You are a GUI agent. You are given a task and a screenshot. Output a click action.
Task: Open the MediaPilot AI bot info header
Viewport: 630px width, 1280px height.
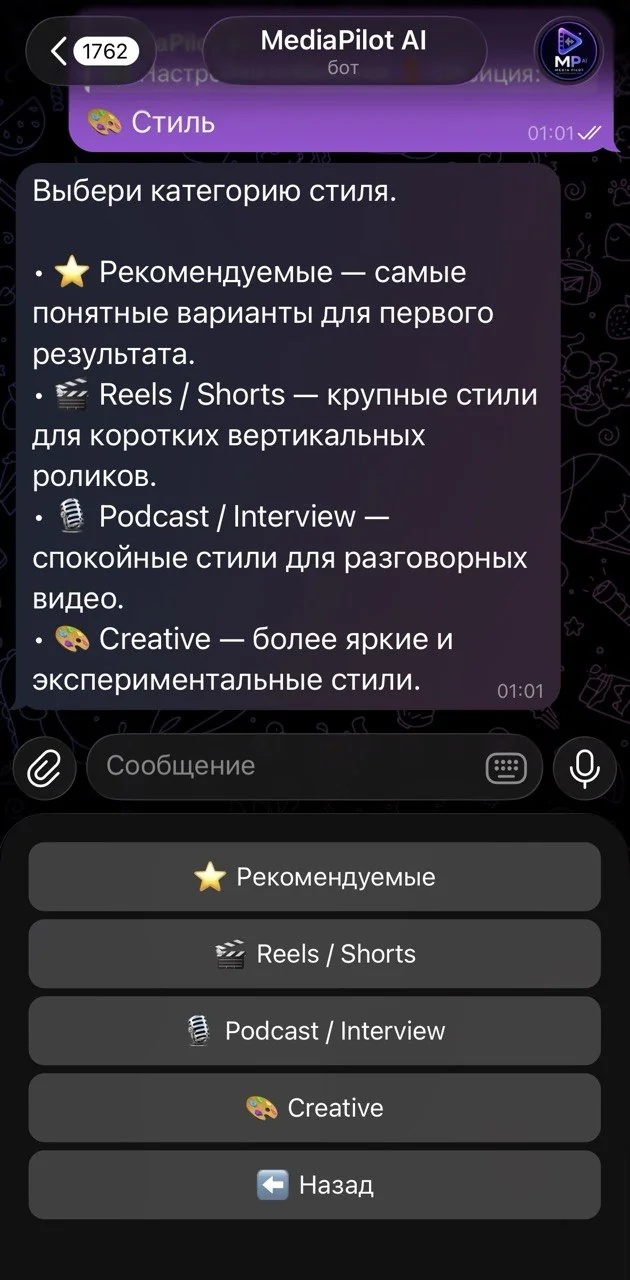(x=343, y=50)
